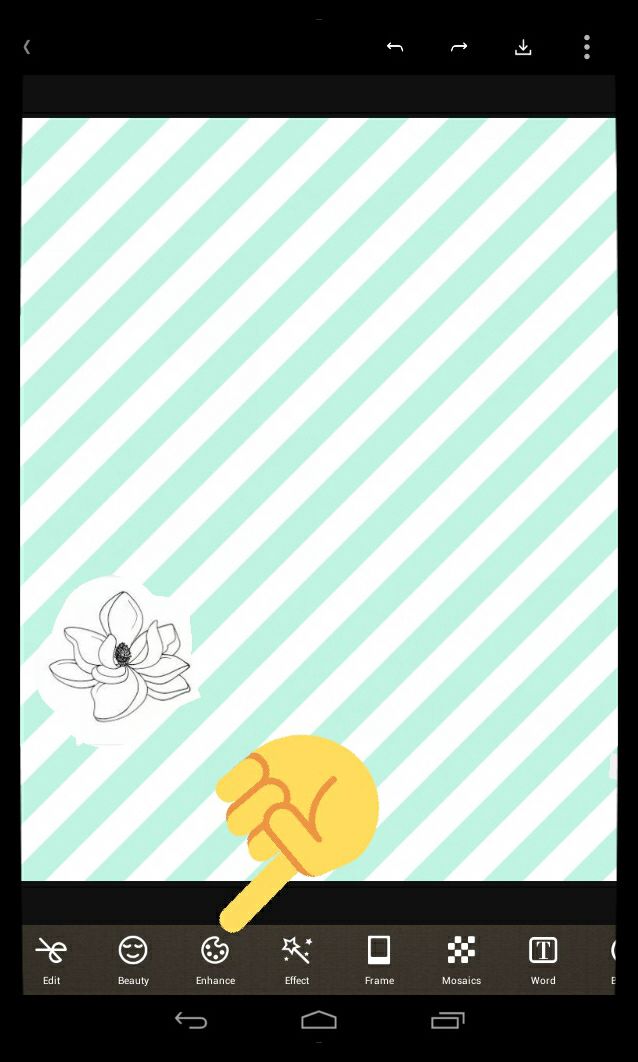Undo the last edit
This screenshot has height=1062, width=638.
(x=395, y=47)
